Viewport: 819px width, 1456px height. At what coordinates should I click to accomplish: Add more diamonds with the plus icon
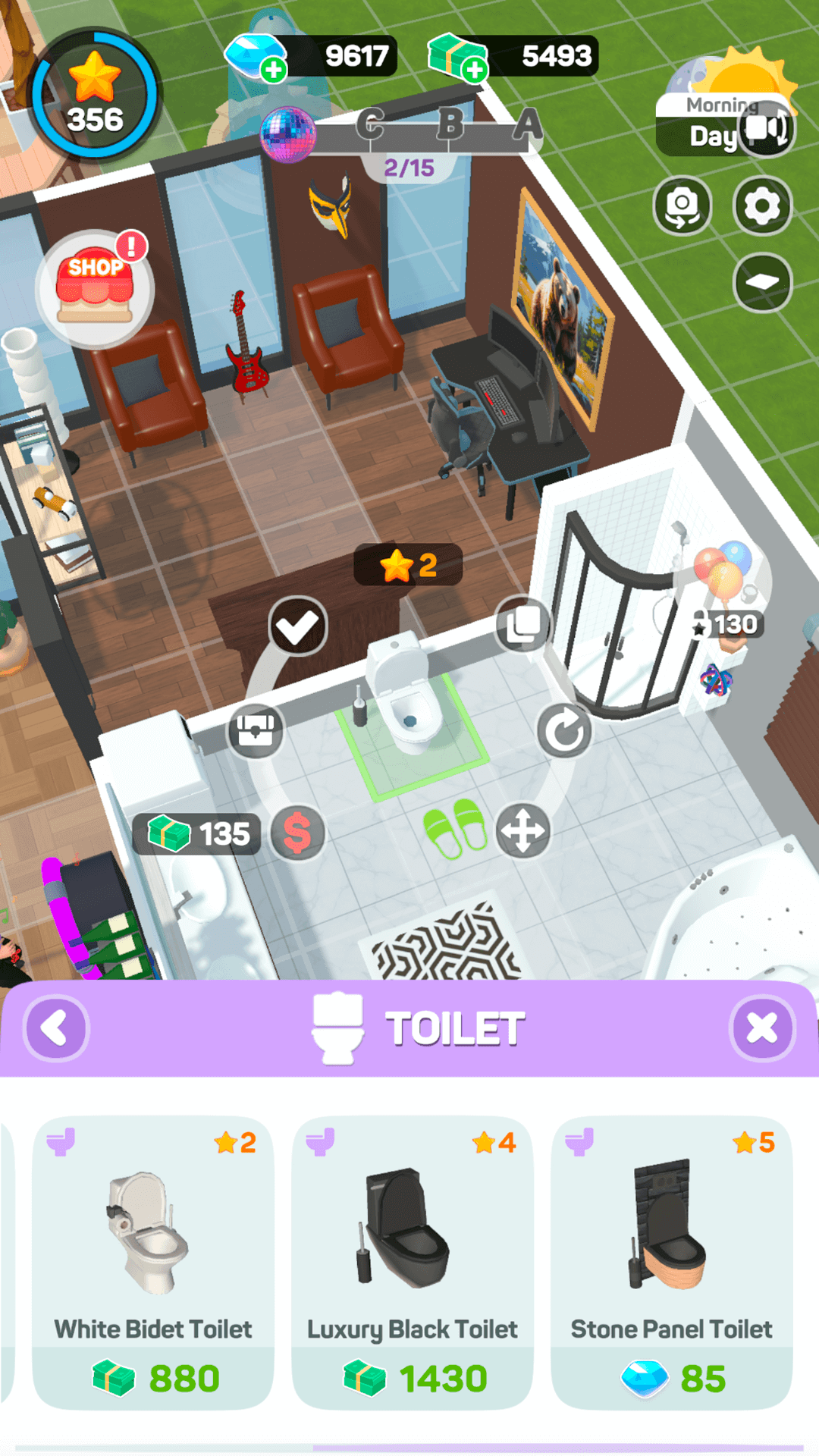coord(274,71)
